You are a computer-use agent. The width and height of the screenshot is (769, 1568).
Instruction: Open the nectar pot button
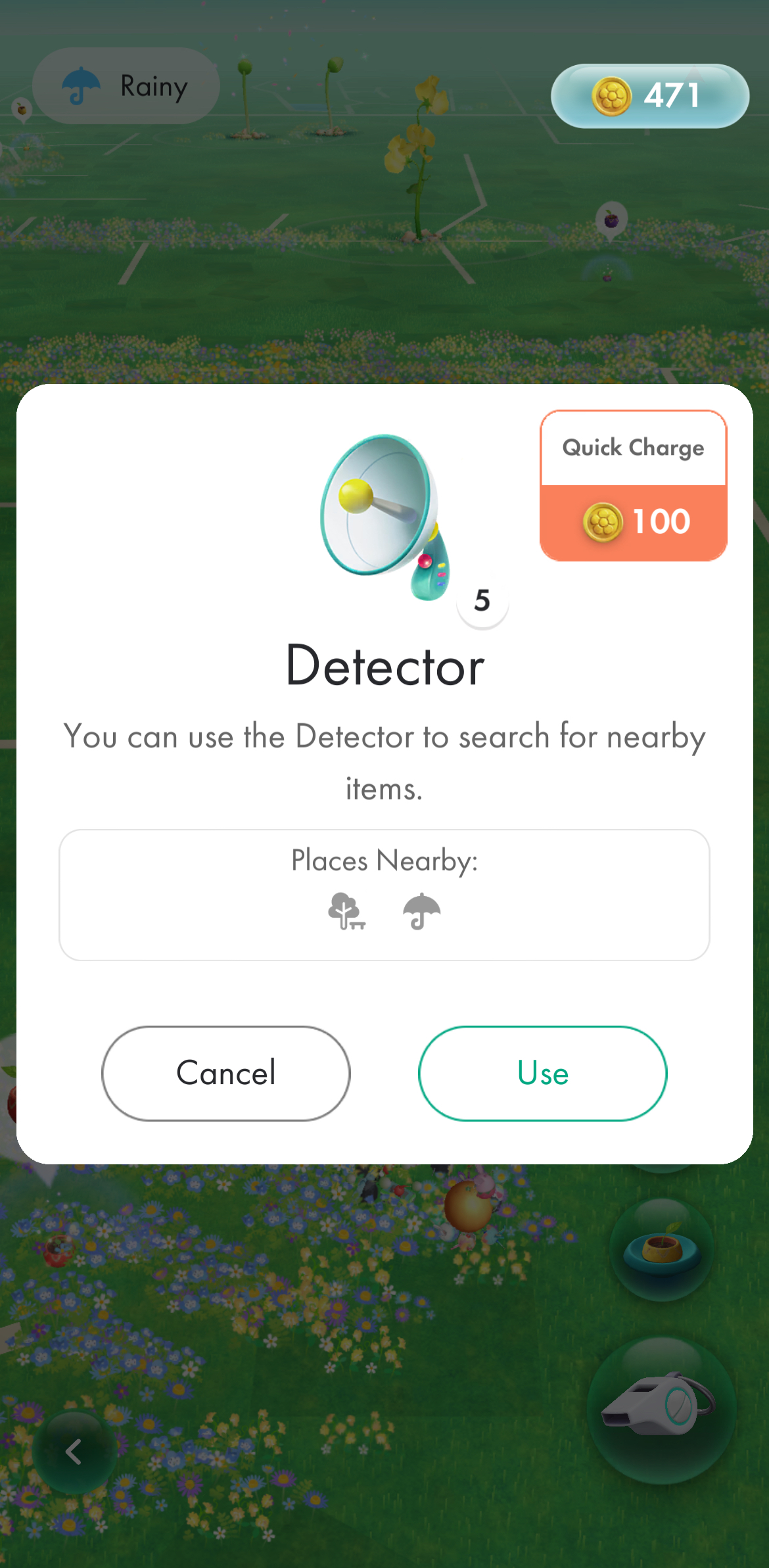point(661,1248)
